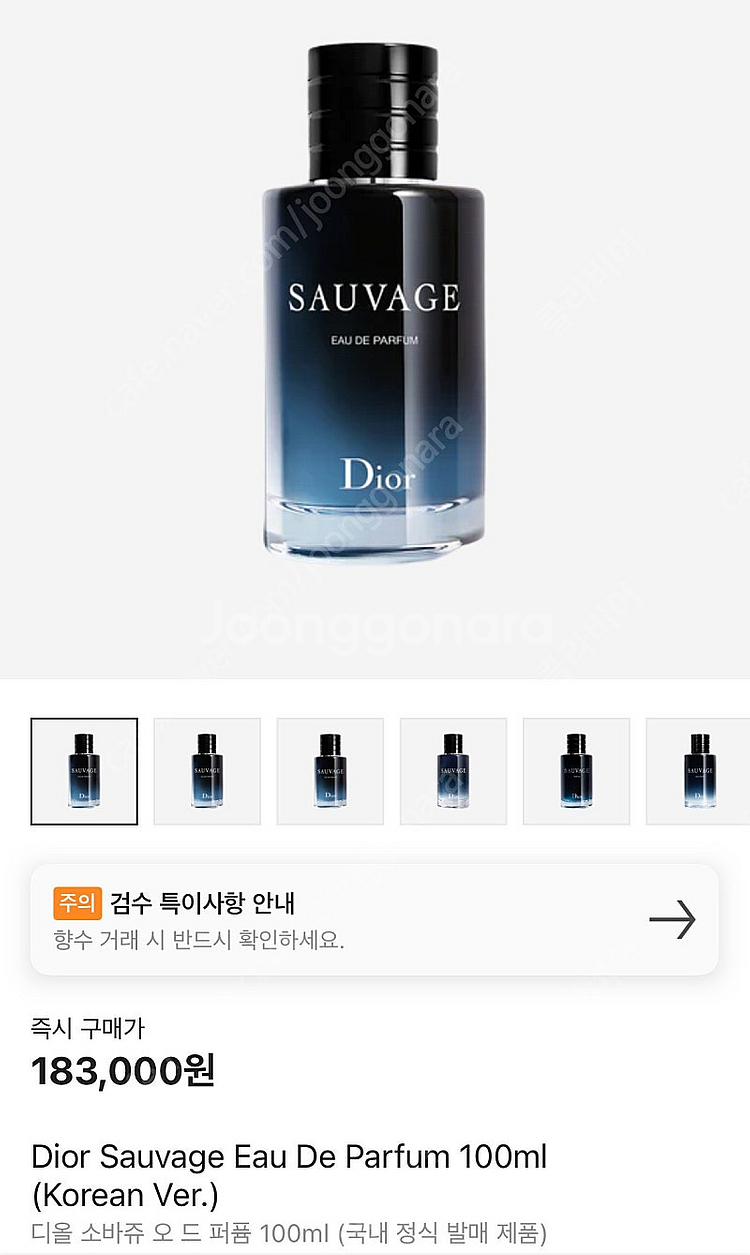
Task: Select the currently highlighted first bottle thumbnail
Action: [x=84, y=771]
